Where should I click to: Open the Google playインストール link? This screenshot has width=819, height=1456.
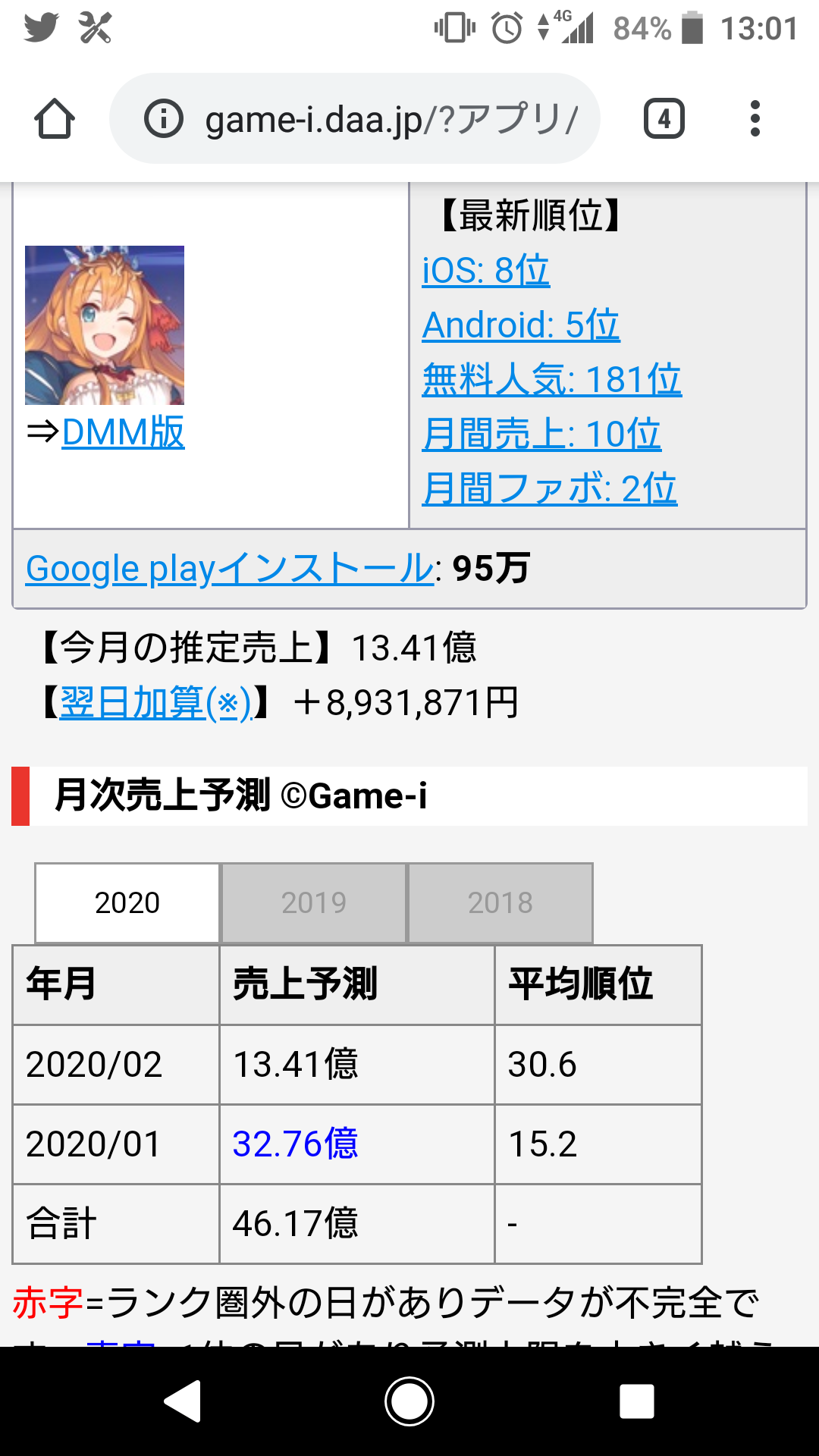[x=230, y=569]
